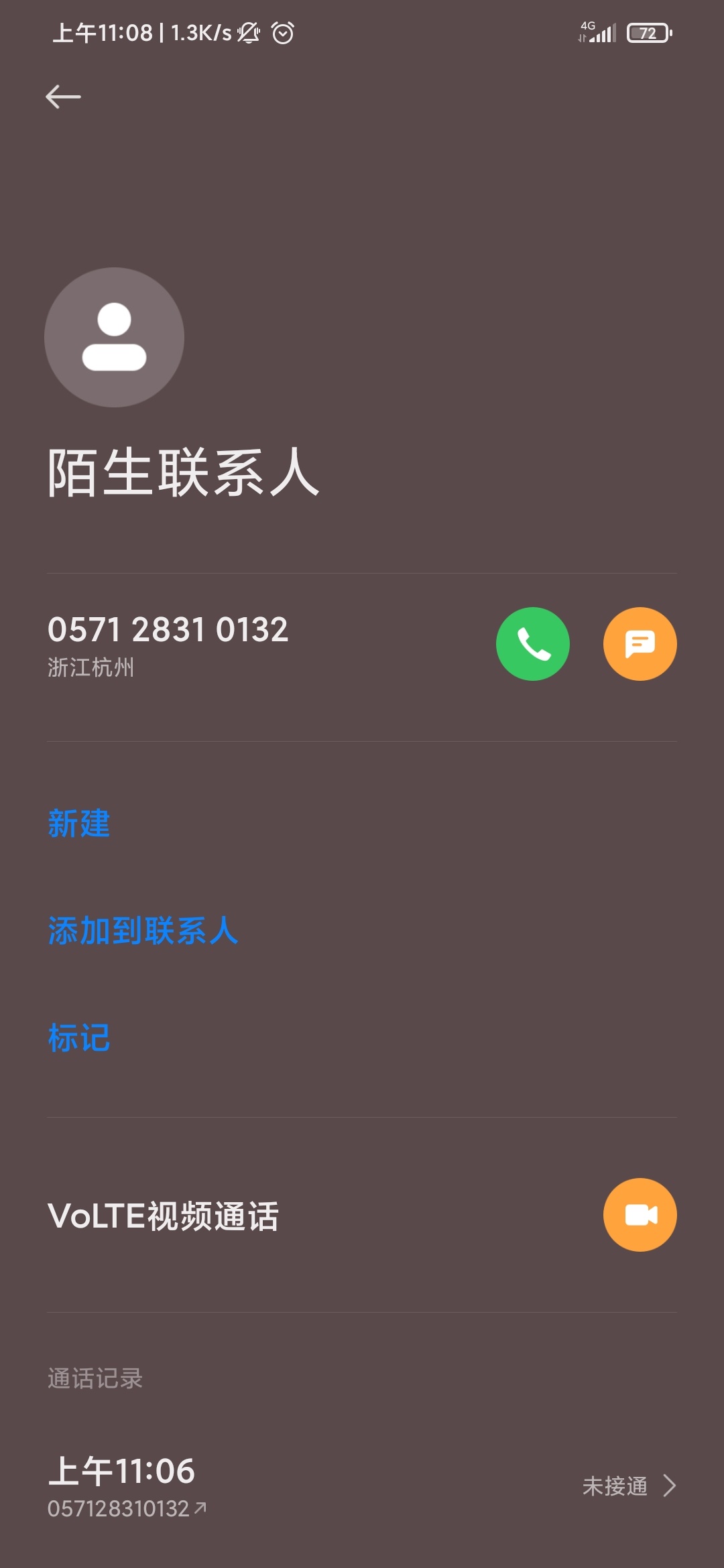Start VoLTE视频通话 video call
724x1568 pixels.
coord(640,1215)
